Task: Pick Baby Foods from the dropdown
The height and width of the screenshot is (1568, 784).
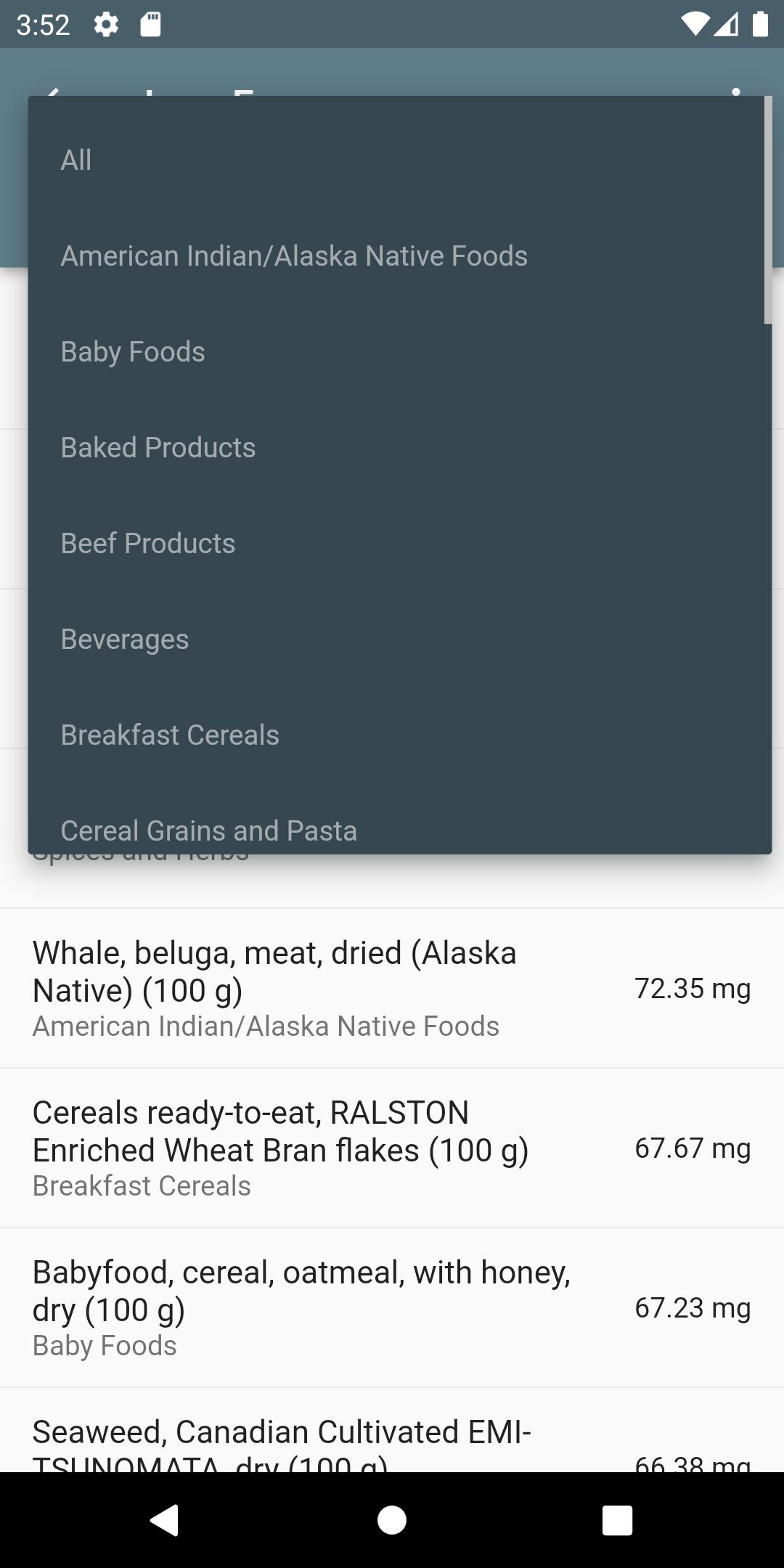Action: point(399,351)
